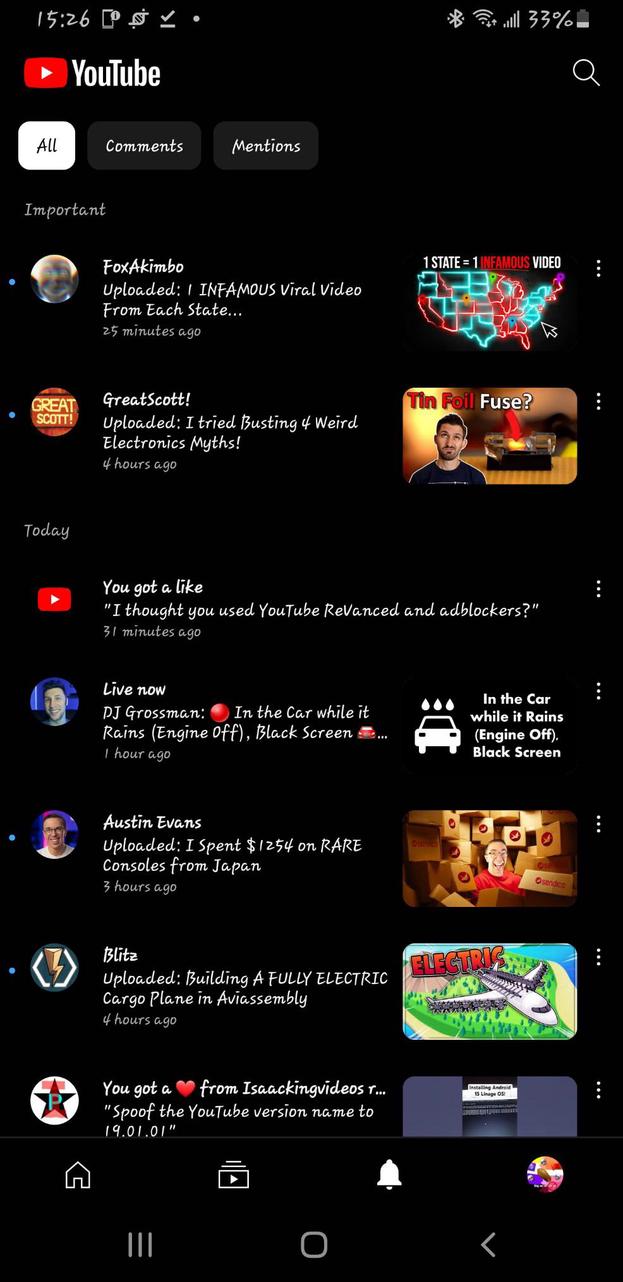Open options for Blitz notification
Image resolution: width=623 pixels, height=1282 pixels.
598,957
